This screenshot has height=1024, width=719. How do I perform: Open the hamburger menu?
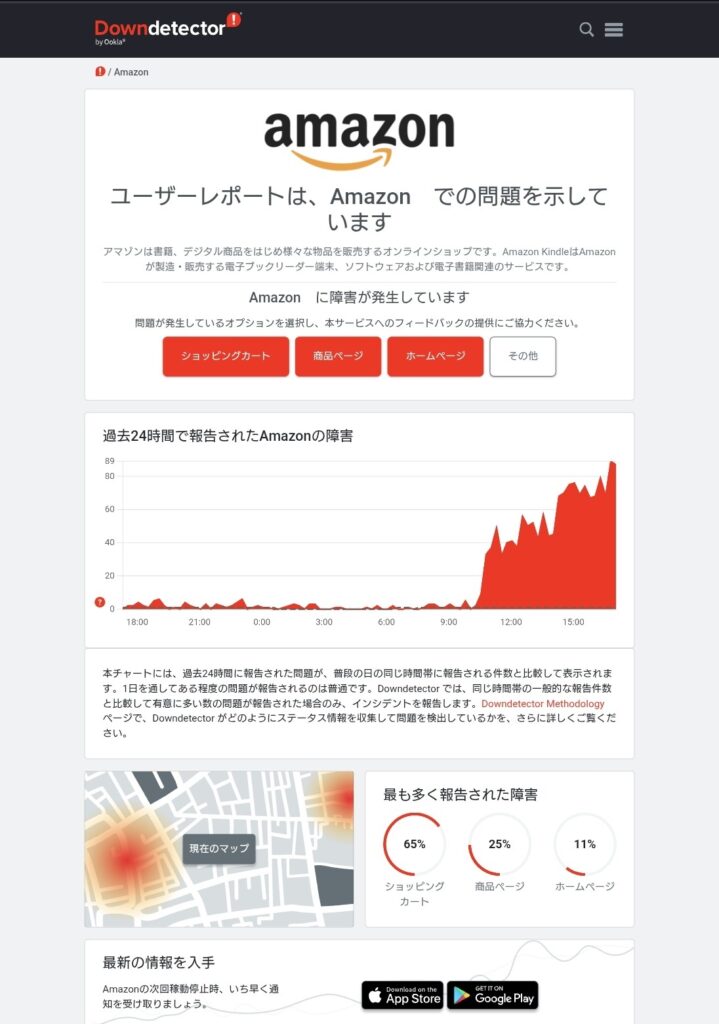614,29
